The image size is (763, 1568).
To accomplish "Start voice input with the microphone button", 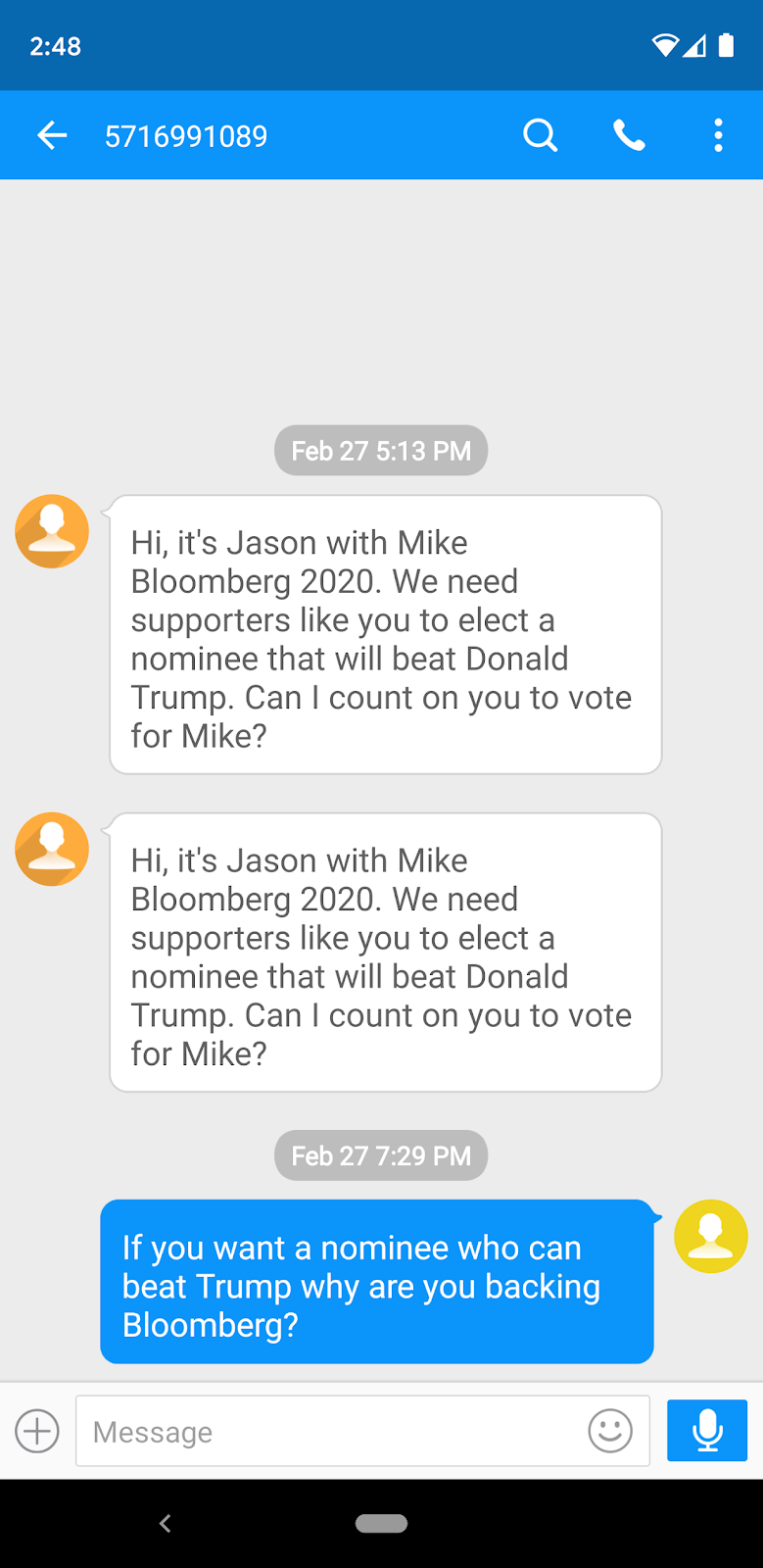I will (707, 1431).
